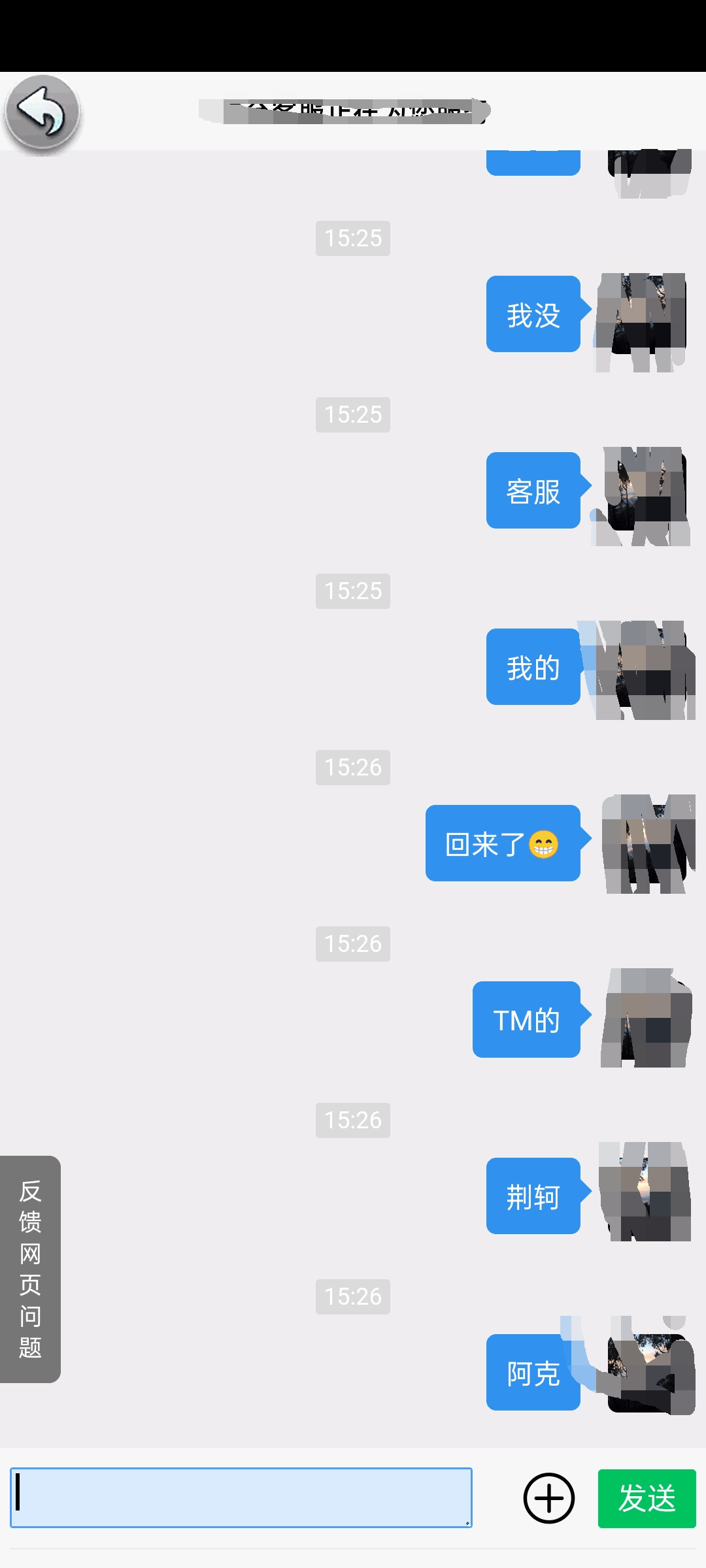The image size is (706, 1568).
Task: Tap the message input field
Action: coord(241,1497)
